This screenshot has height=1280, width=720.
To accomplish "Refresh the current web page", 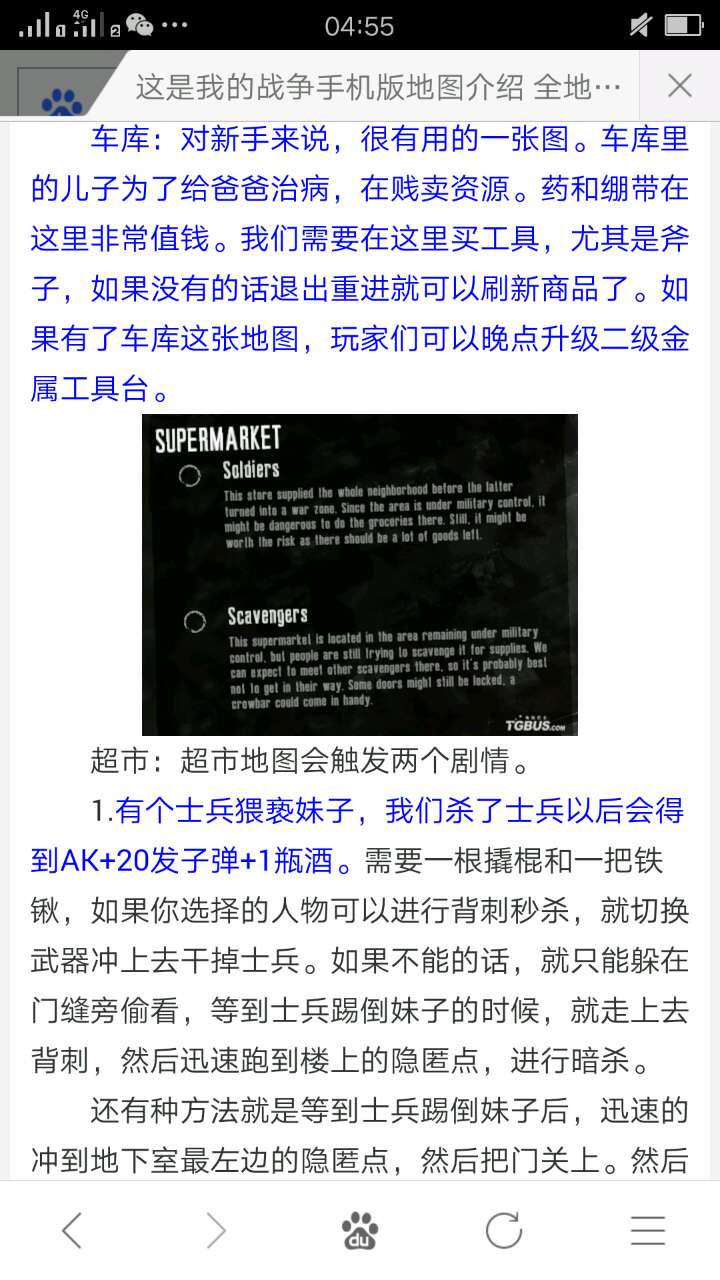I will (503, 1230).
